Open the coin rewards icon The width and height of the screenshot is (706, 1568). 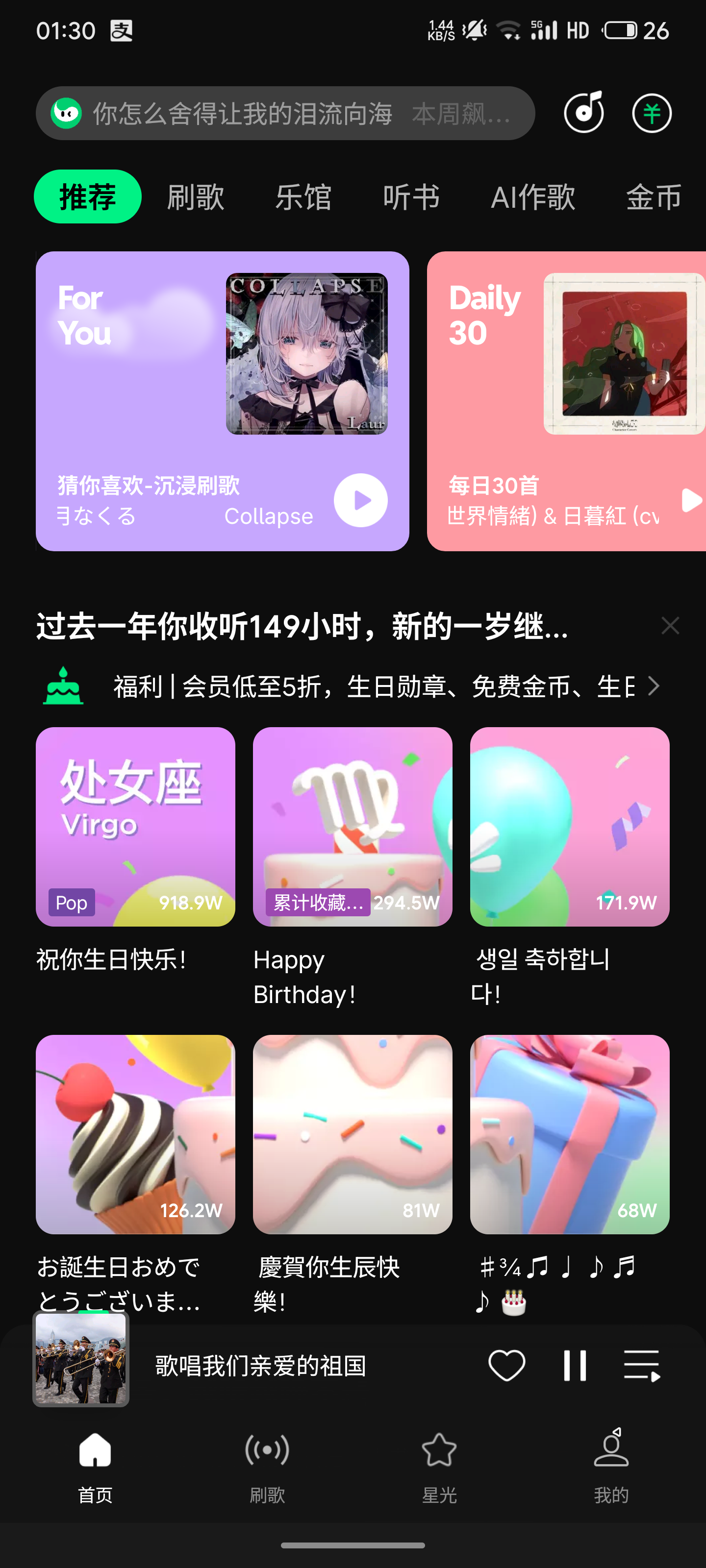(x=651, y=113)
